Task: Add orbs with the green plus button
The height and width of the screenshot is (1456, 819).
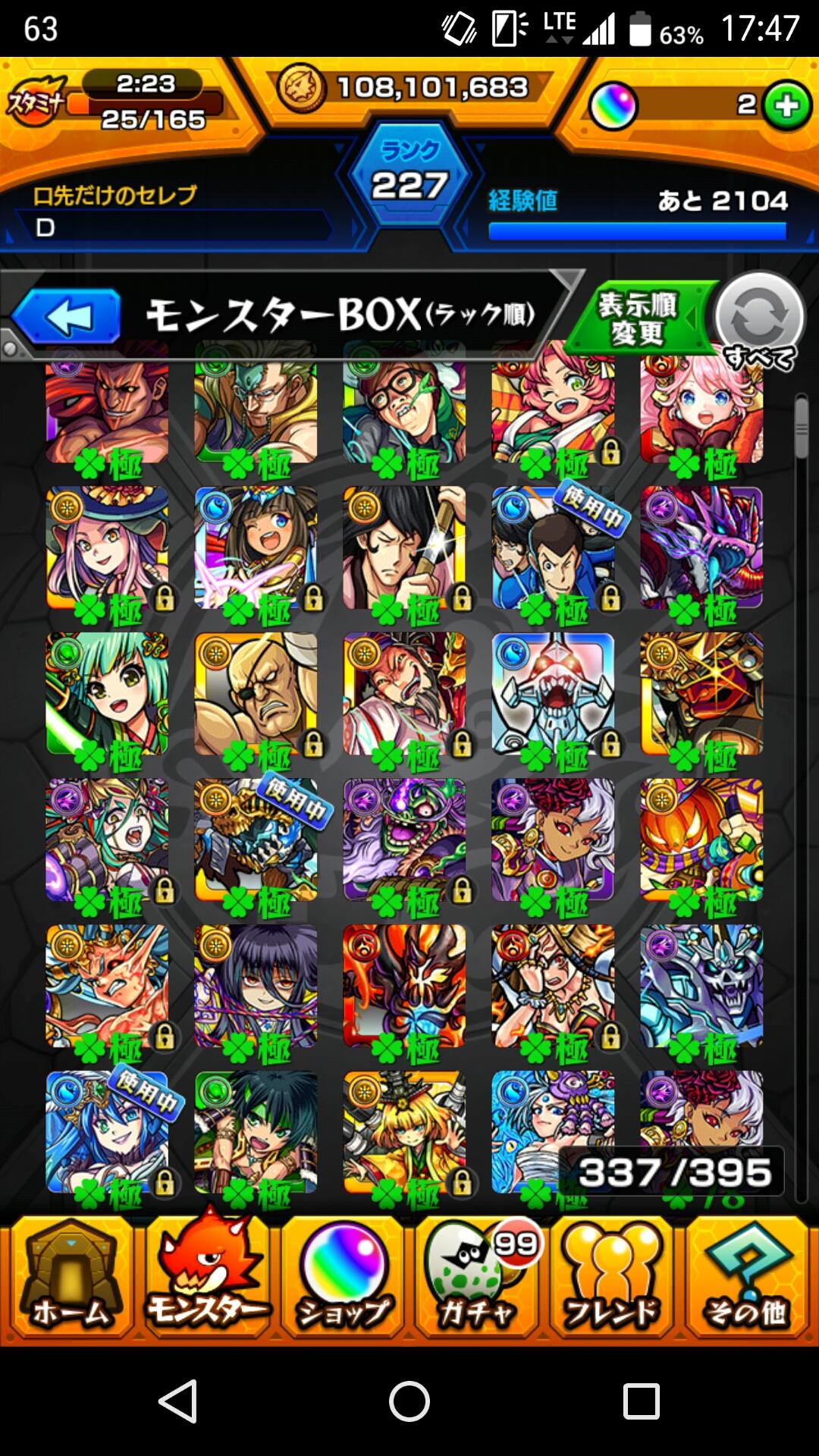Action: tap(786, 105)
